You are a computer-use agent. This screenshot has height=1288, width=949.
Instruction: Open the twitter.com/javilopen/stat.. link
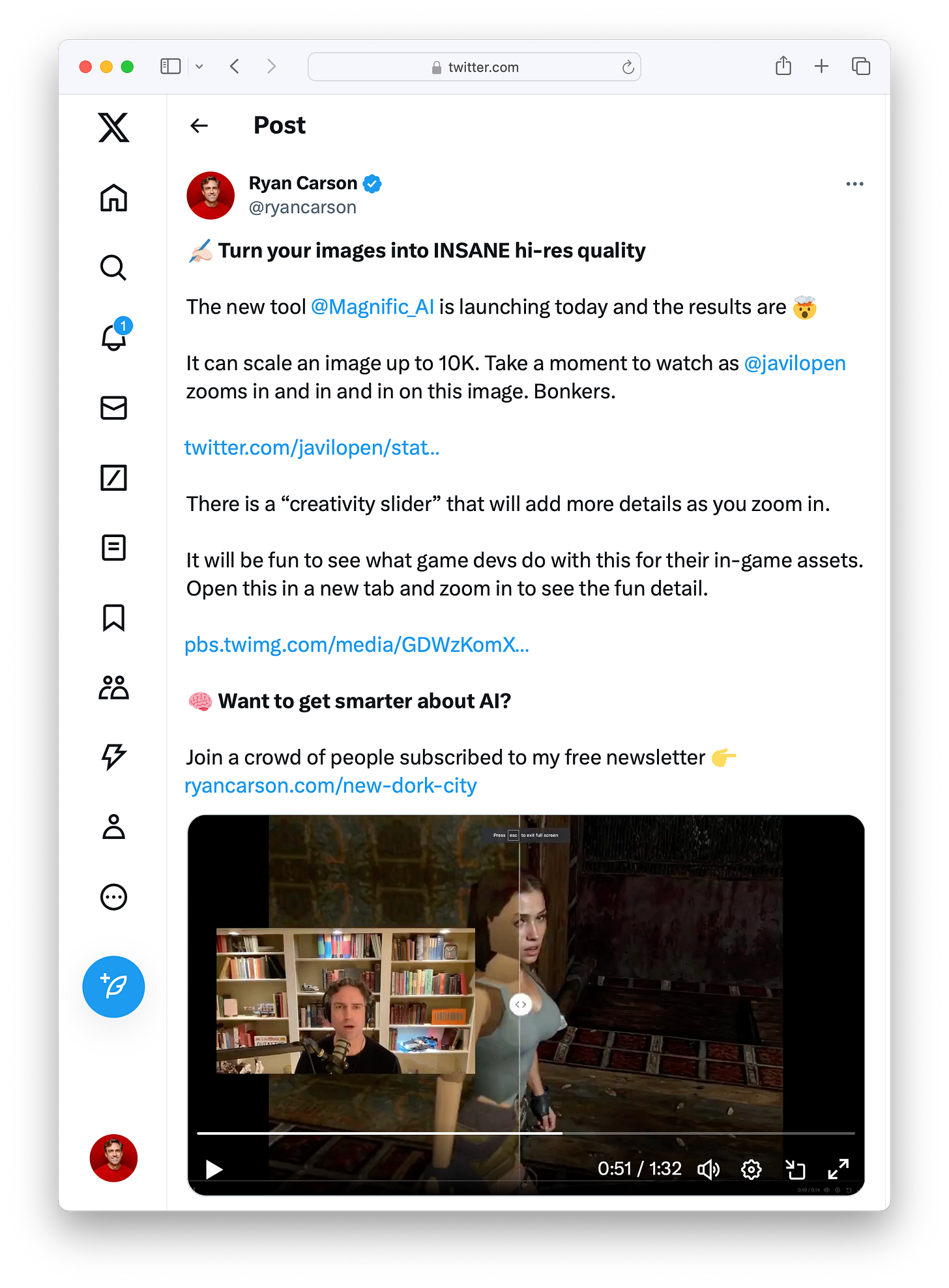pos(312,448)
